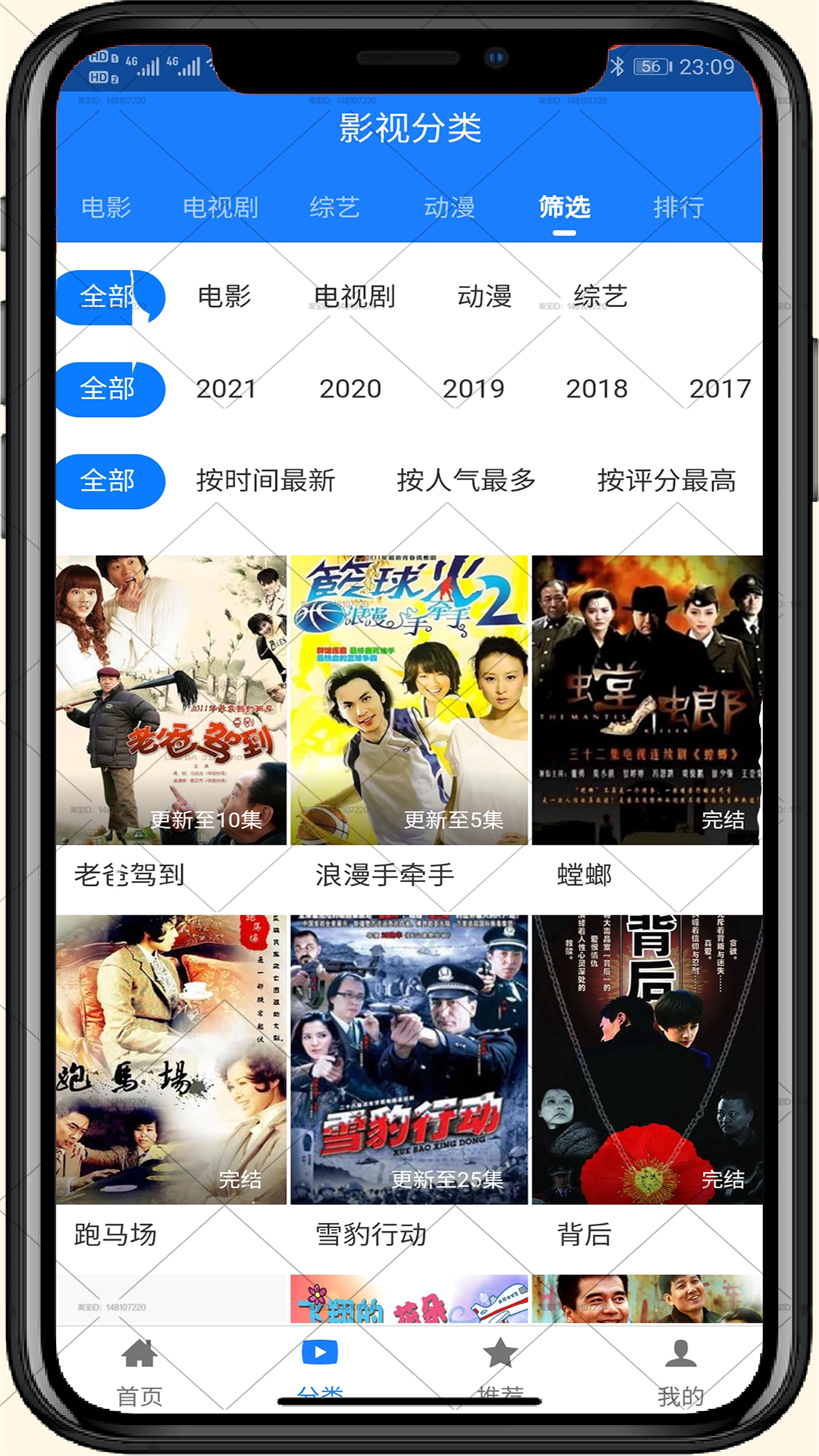Select the 动漫 filter option
This screenshot has width=819, height=1456.
pos(485,297)
